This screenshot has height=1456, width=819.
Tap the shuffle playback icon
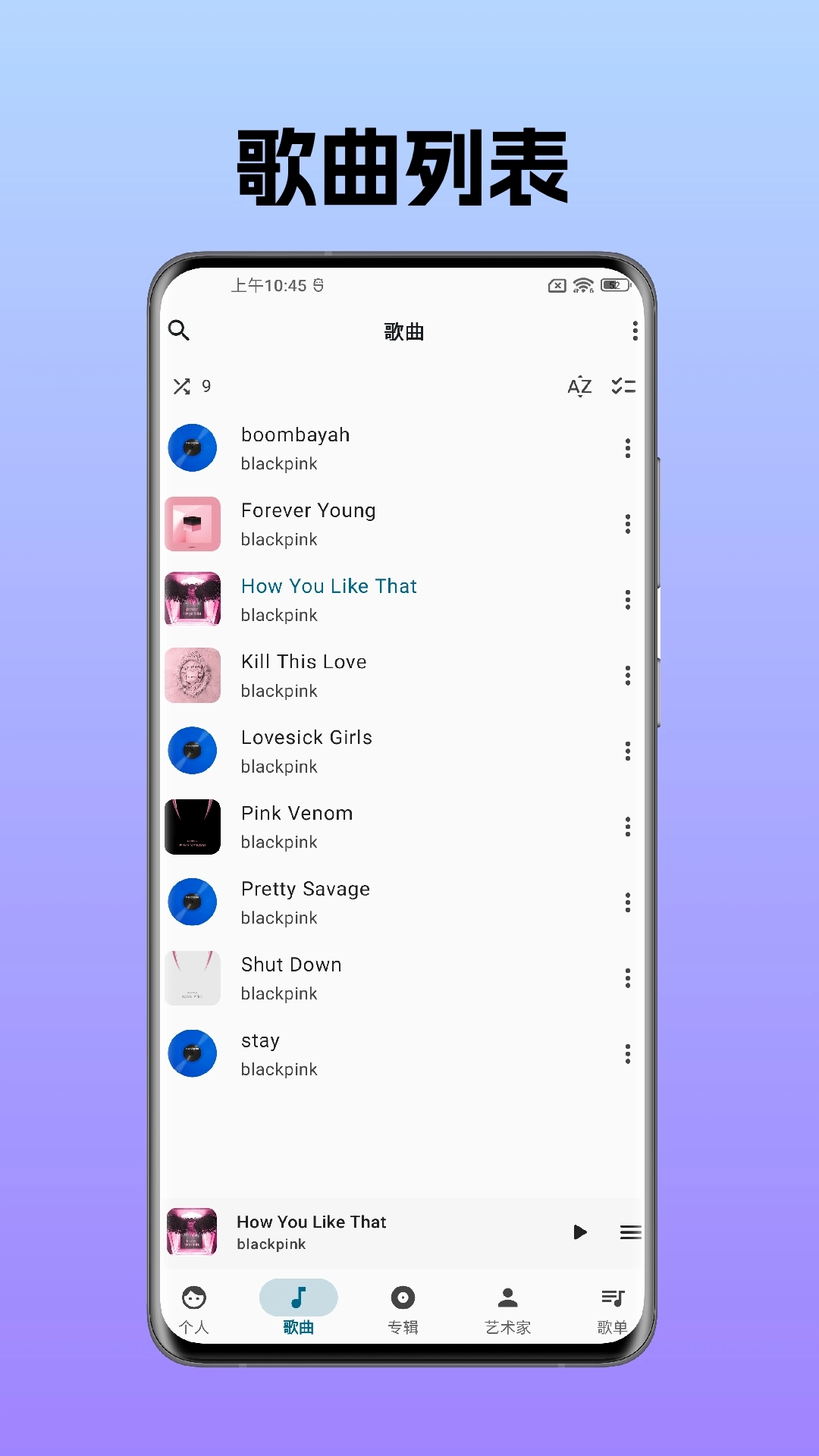click(184, 386)
